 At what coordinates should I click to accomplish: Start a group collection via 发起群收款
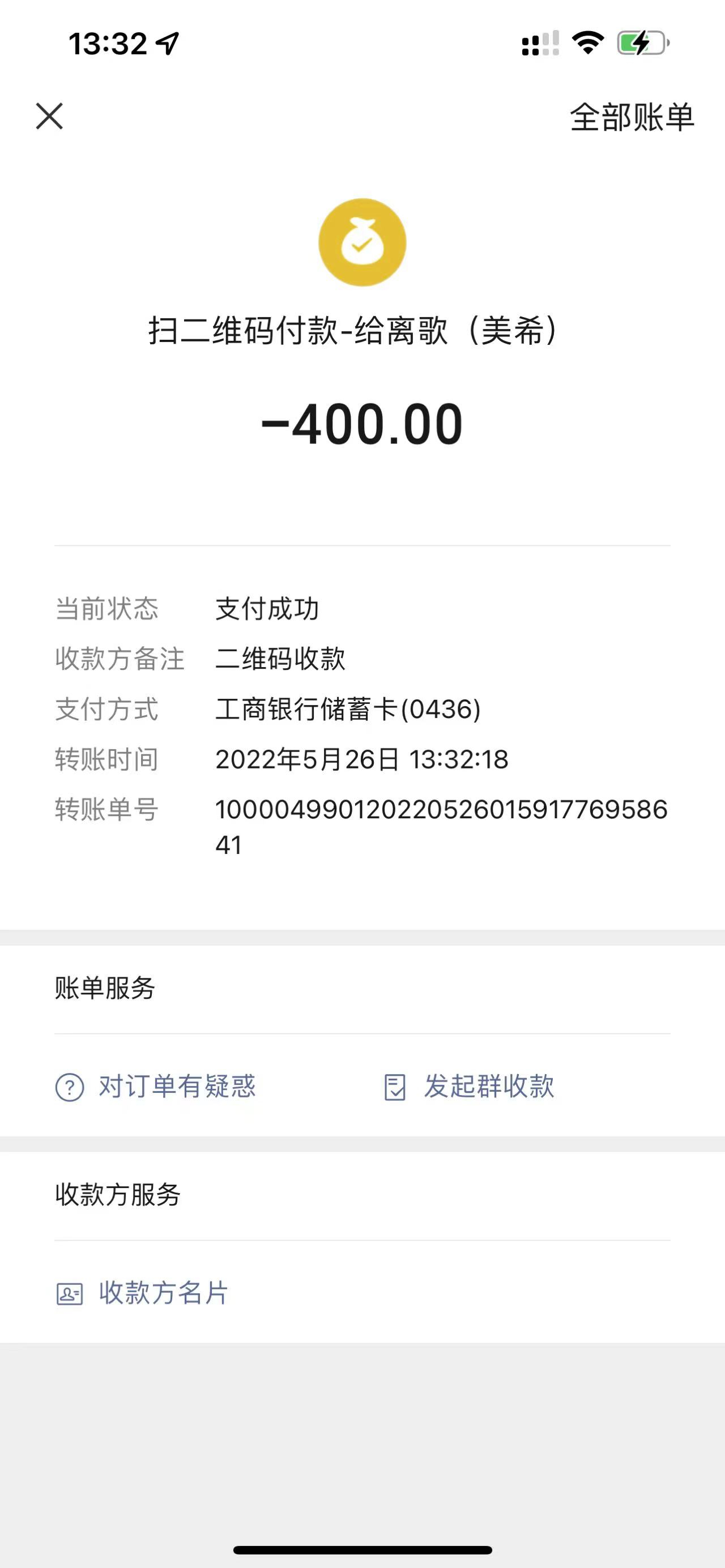(470, 1087)
